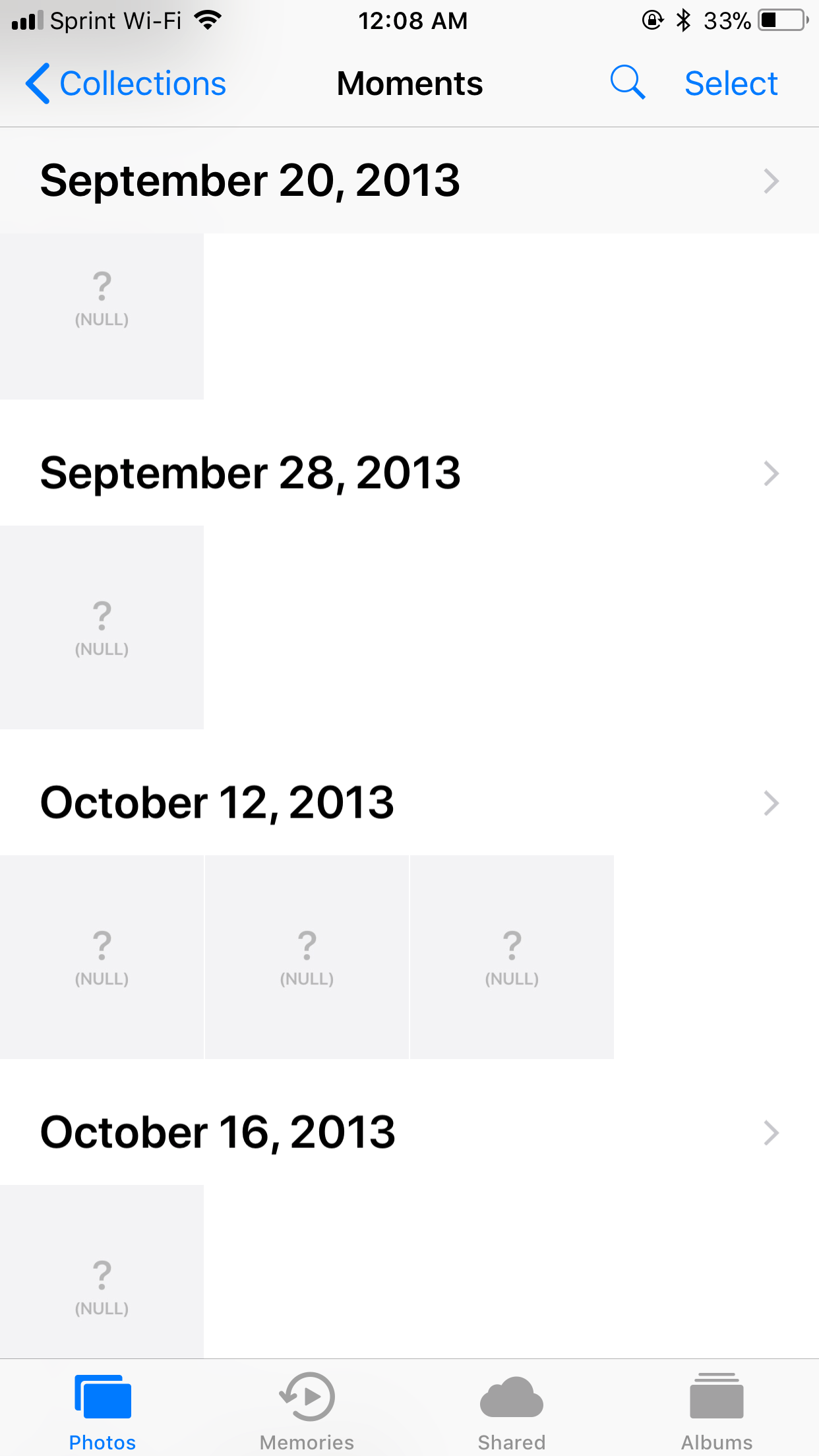
Task: Tap the Wi-Fi icon in status bar
Action: point(206,20)
